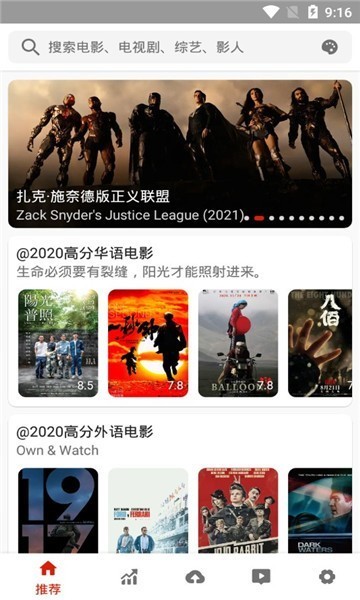Open the 一秒钟 movie poster

(x=148, y=343)
